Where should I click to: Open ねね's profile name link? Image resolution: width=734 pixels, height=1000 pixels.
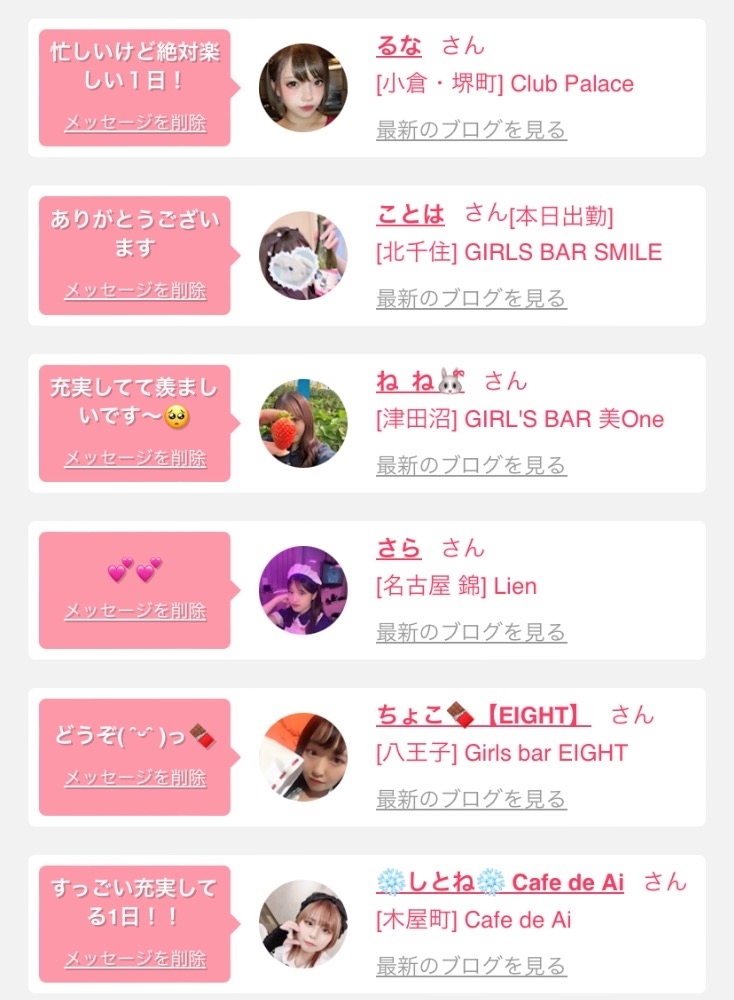420,381
